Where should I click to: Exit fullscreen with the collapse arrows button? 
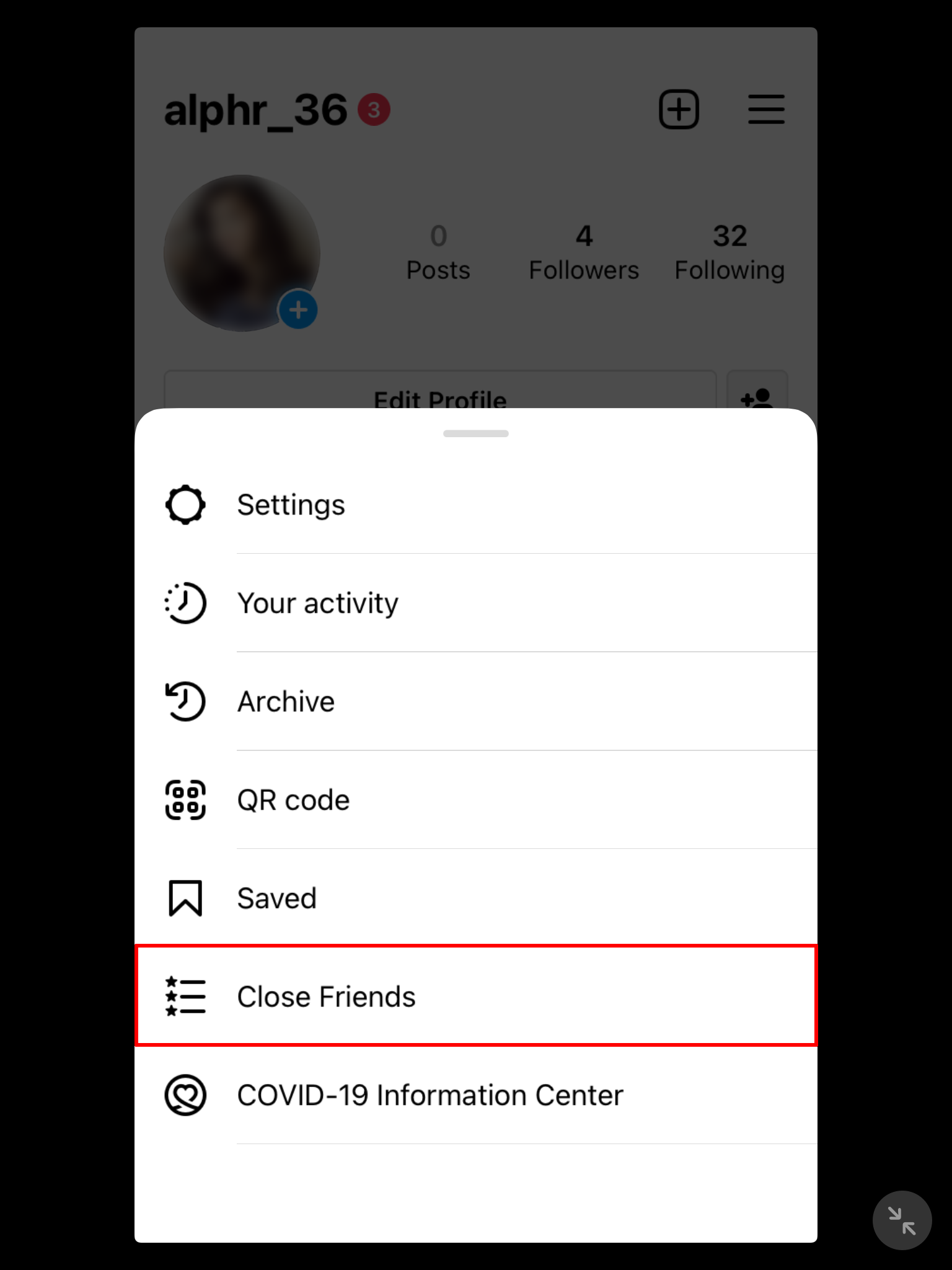coord(902,1220)
